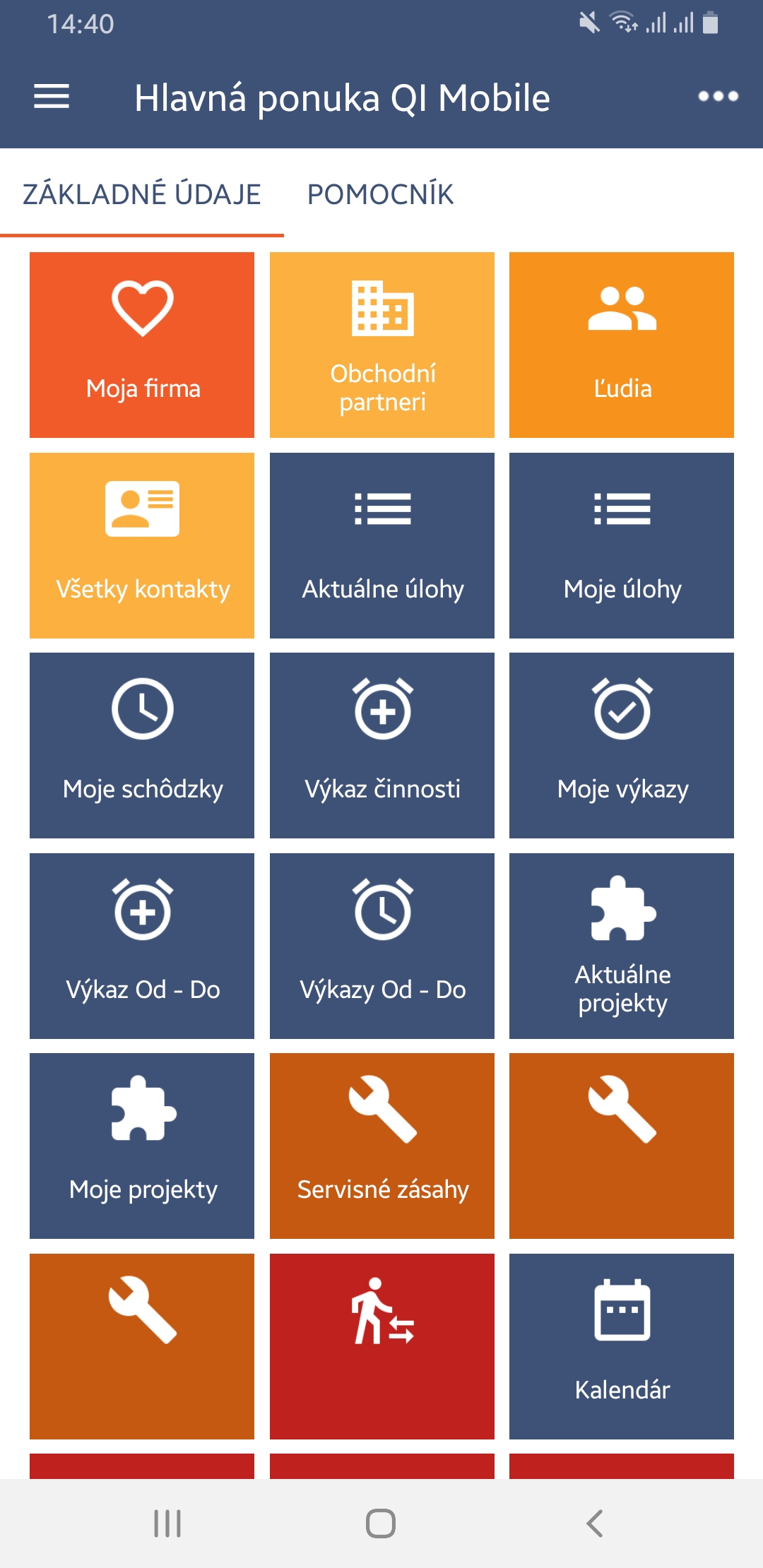
Task: Open the Moja firma tile
Action: click(x=142, y=345)
